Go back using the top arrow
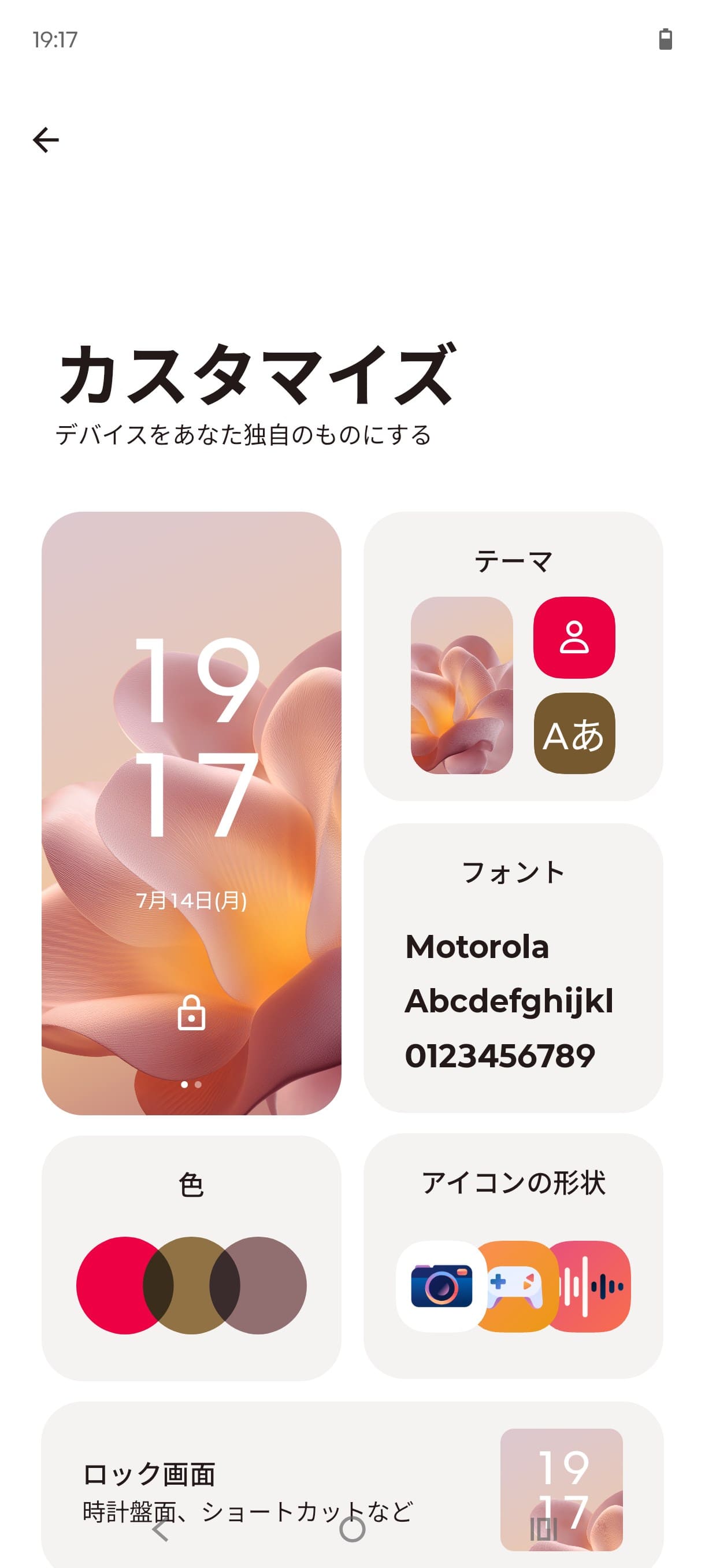Screen dimensions: 705x1568 pyautogui.click(x=46, y=140)
